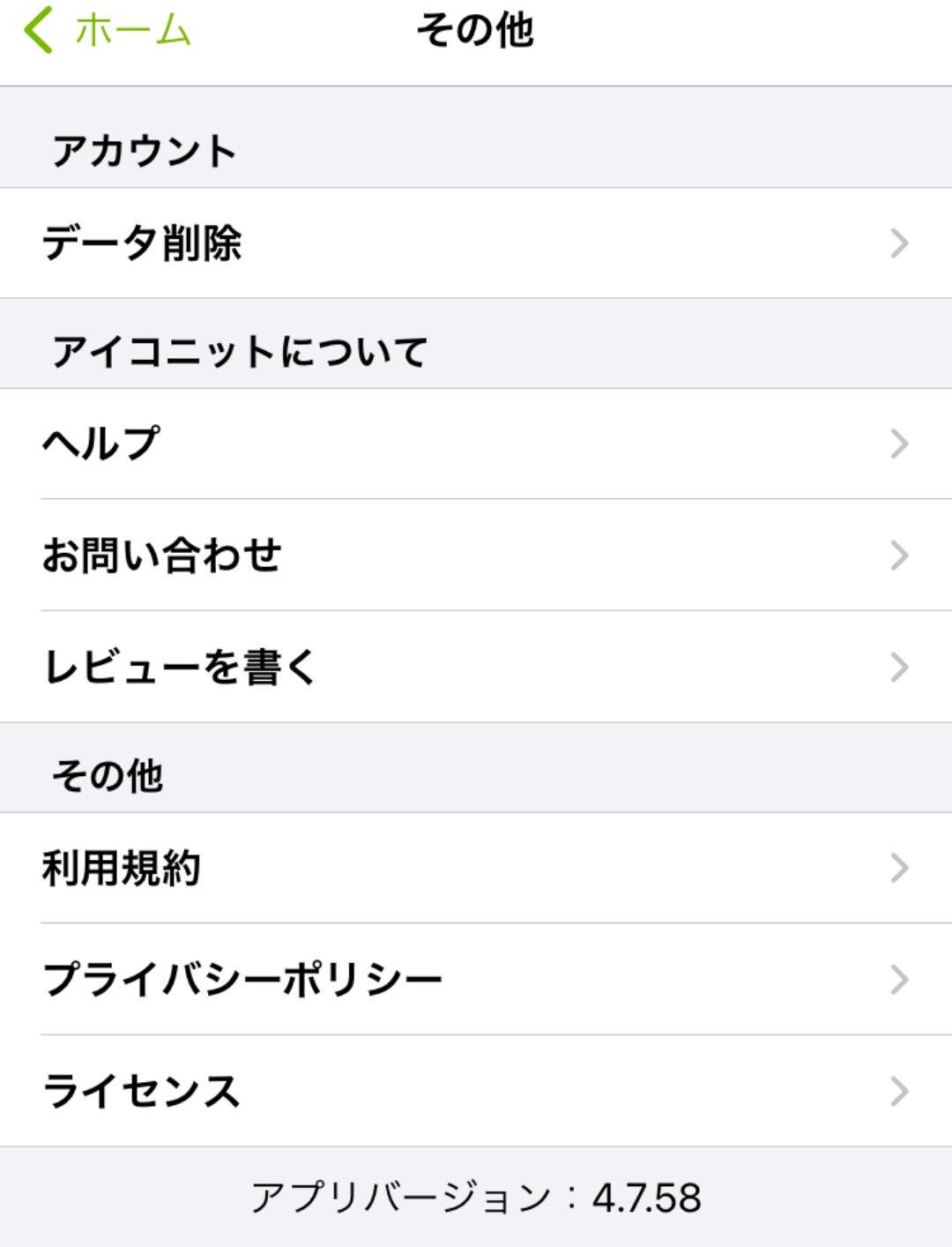The height and width of the screenshot is (1247, 952).
Task: Open ヘルプ page
Action: 476,444
